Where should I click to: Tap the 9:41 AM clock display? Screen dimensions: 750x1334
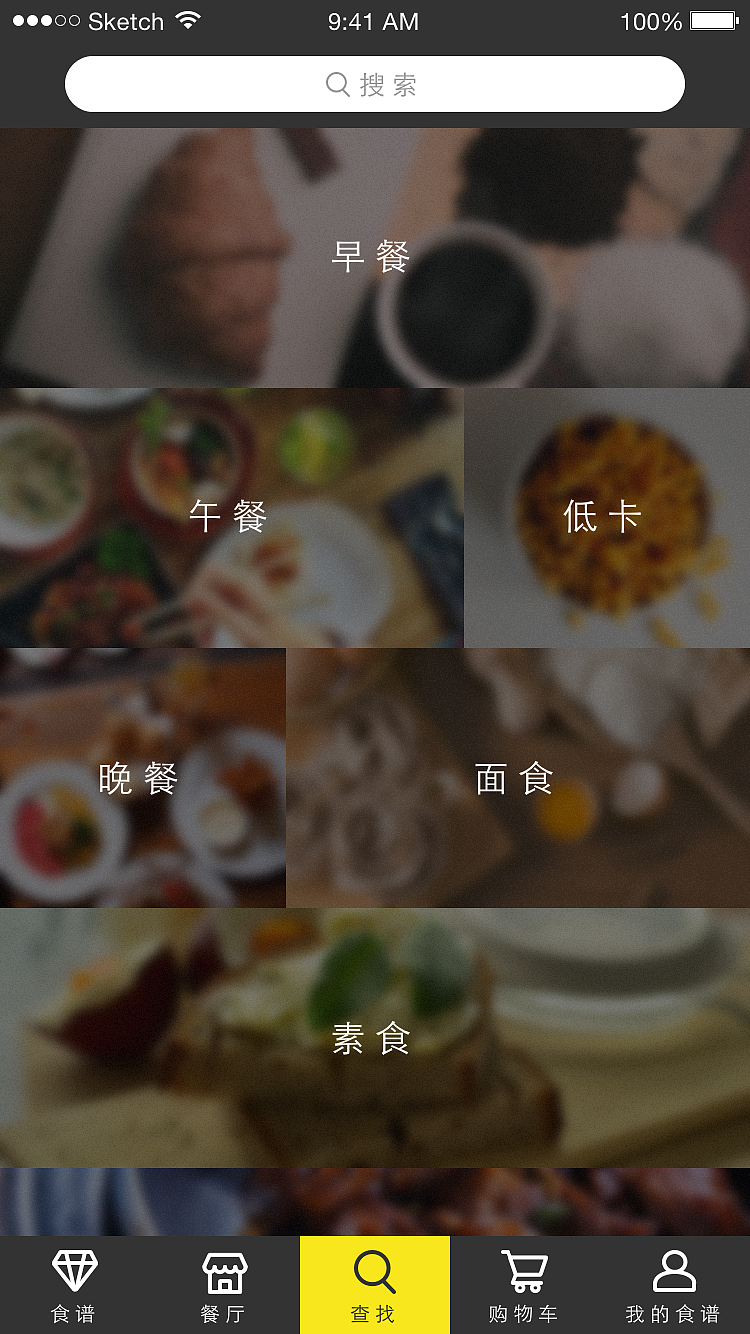tap(373, 21)
